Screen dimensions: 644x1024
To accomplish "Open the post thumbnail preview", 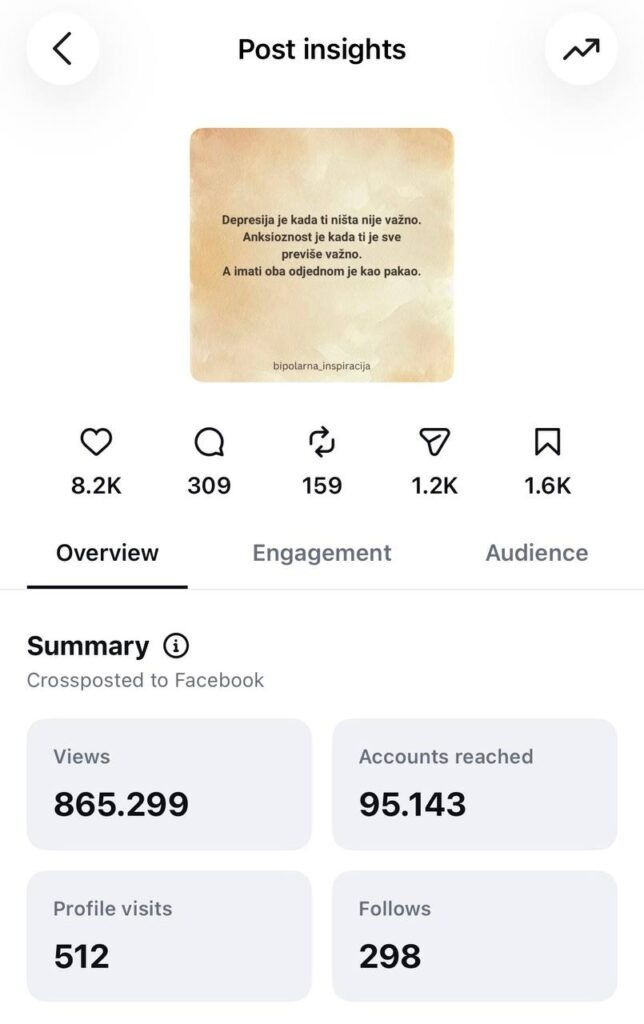I will (x=322, y=255).
